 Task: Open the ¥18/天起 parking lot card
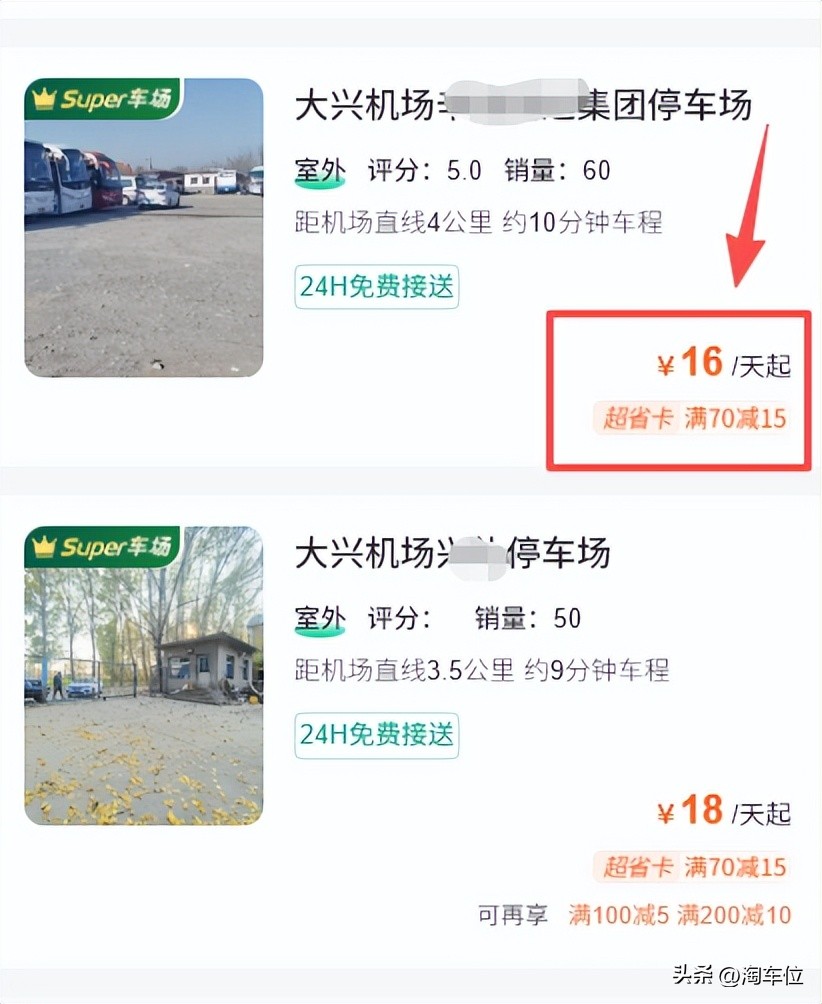(x=452, y=554)
